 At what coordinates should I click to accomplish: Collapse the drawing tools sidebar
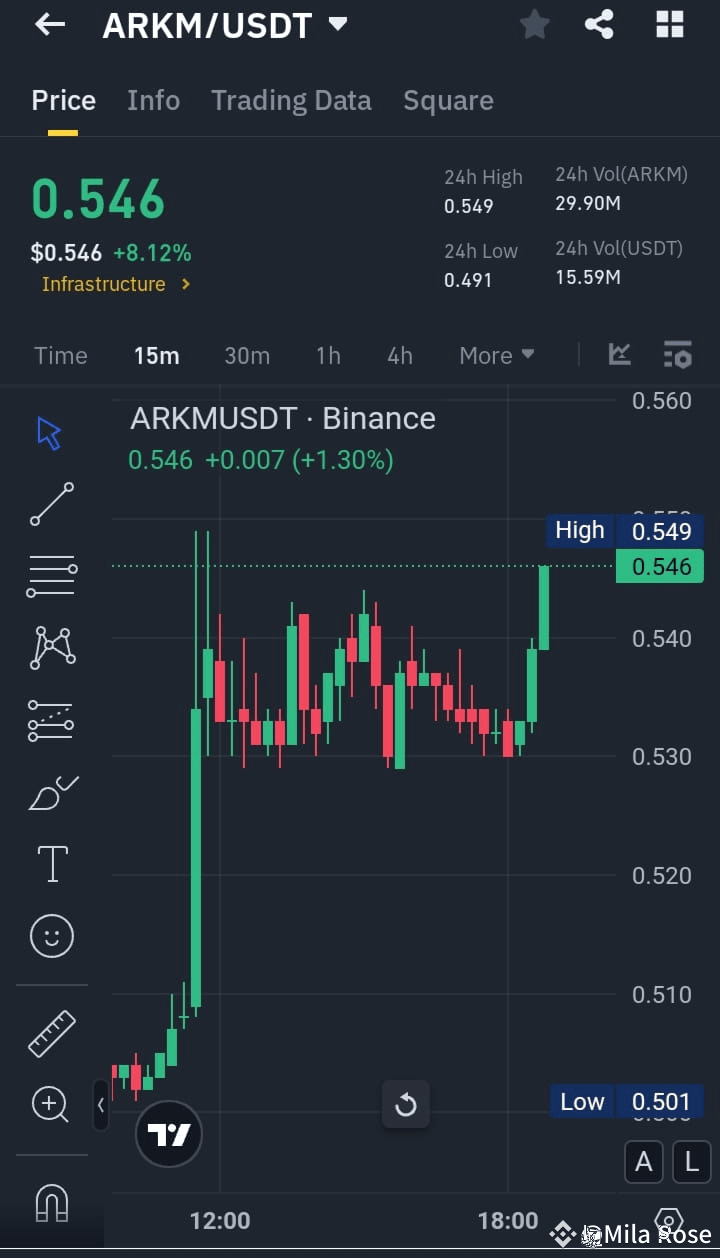tap(100, 1107)
